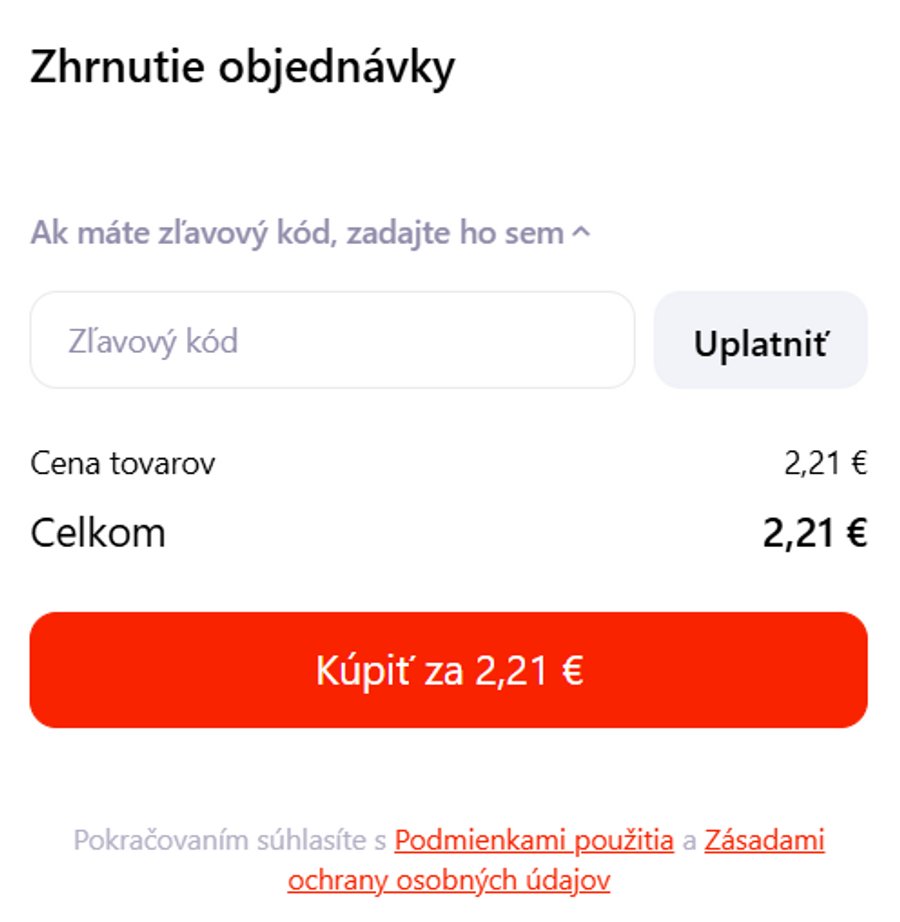Apply the discount code
Image resolution: width=900 pixels, height=922 pixels.
click(x=760, y=340)
